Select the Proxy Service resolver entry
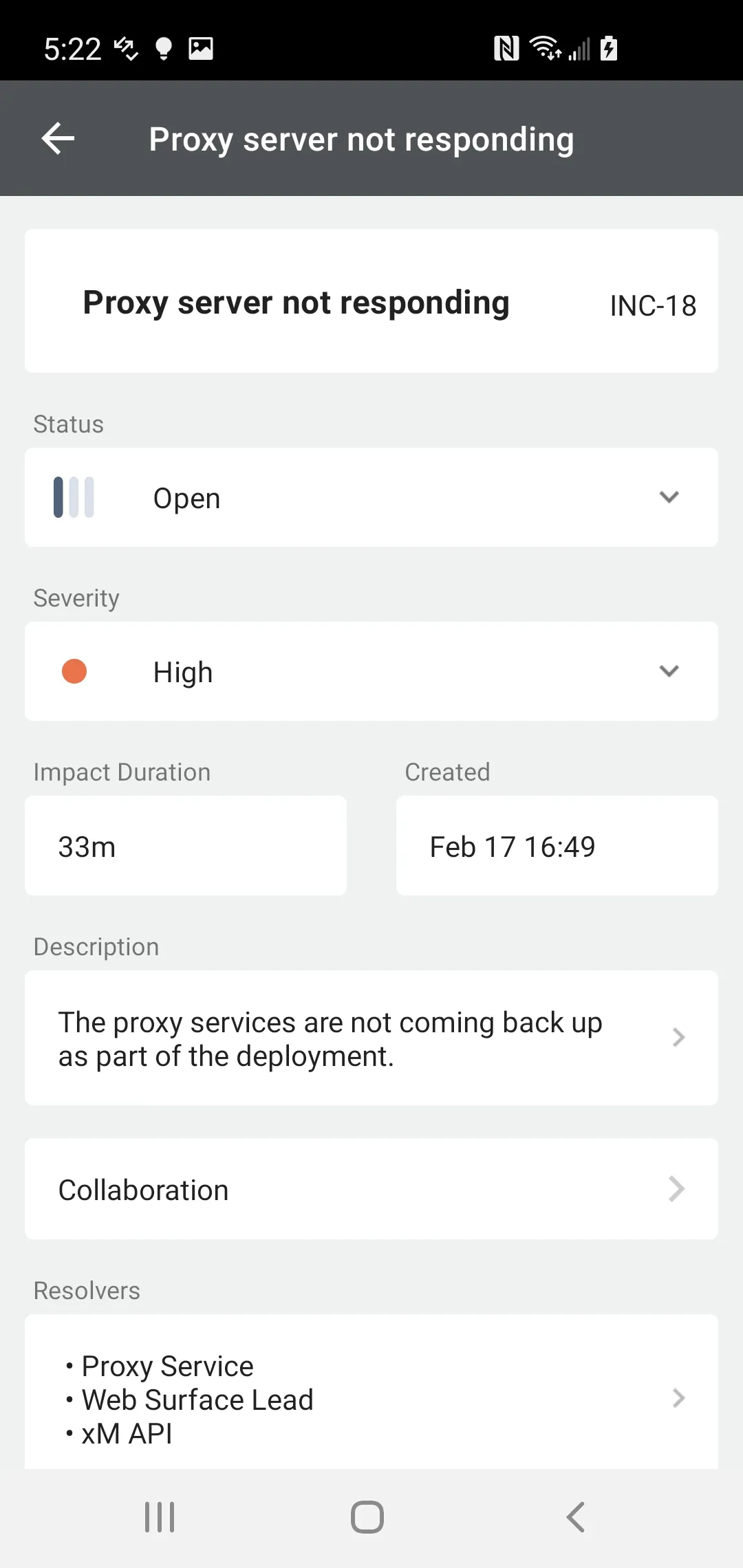 pos(166,1366)
